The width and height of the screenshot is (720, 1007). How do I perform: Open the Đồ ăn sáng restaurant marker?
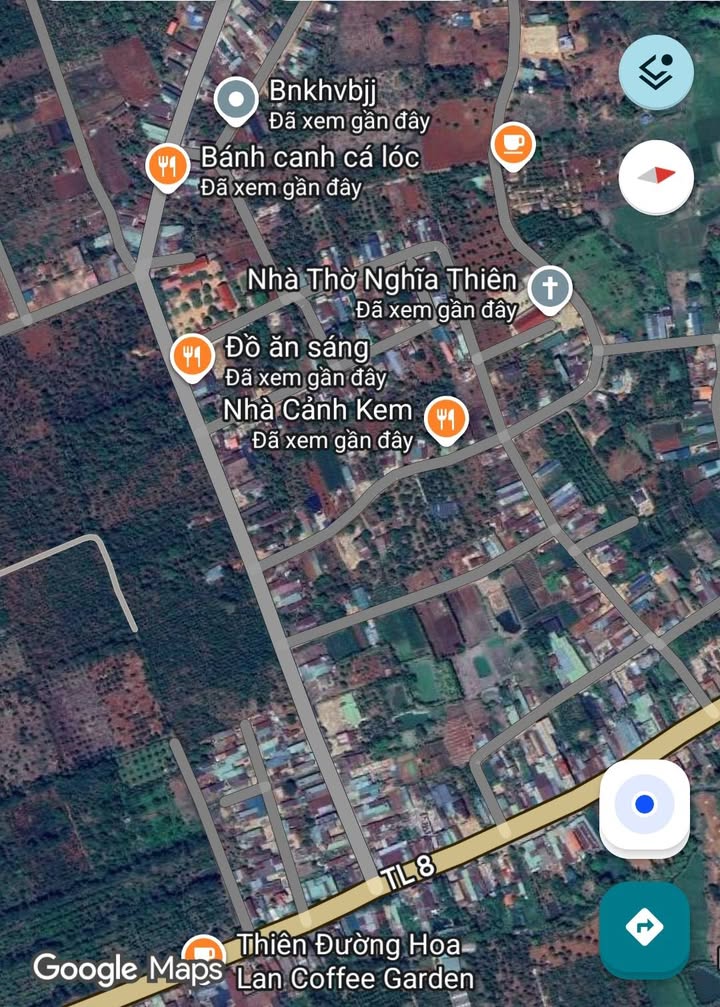[x=192, y=355]
